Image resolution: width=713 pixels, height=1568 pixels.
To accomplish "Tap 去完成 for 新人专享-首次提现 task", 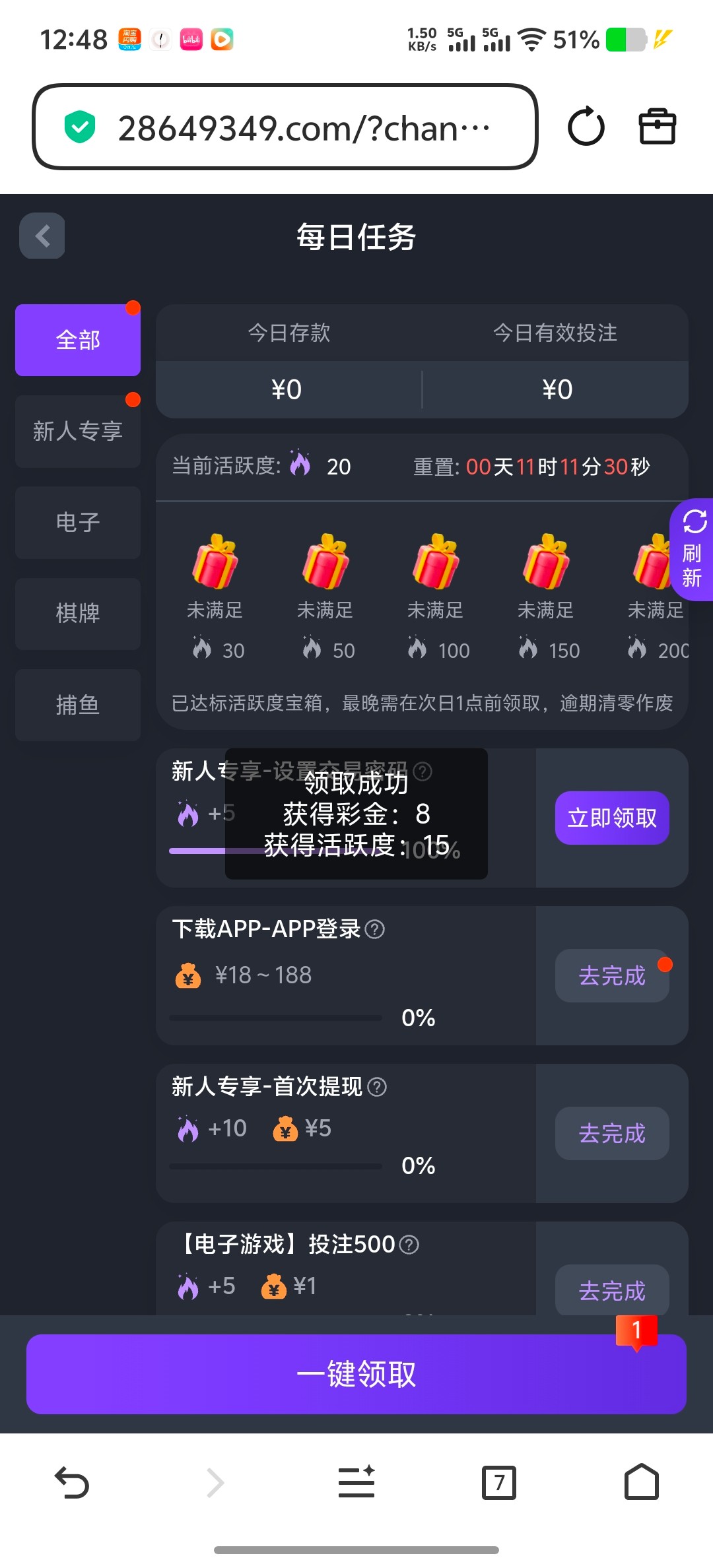I will pos(611,1133).
